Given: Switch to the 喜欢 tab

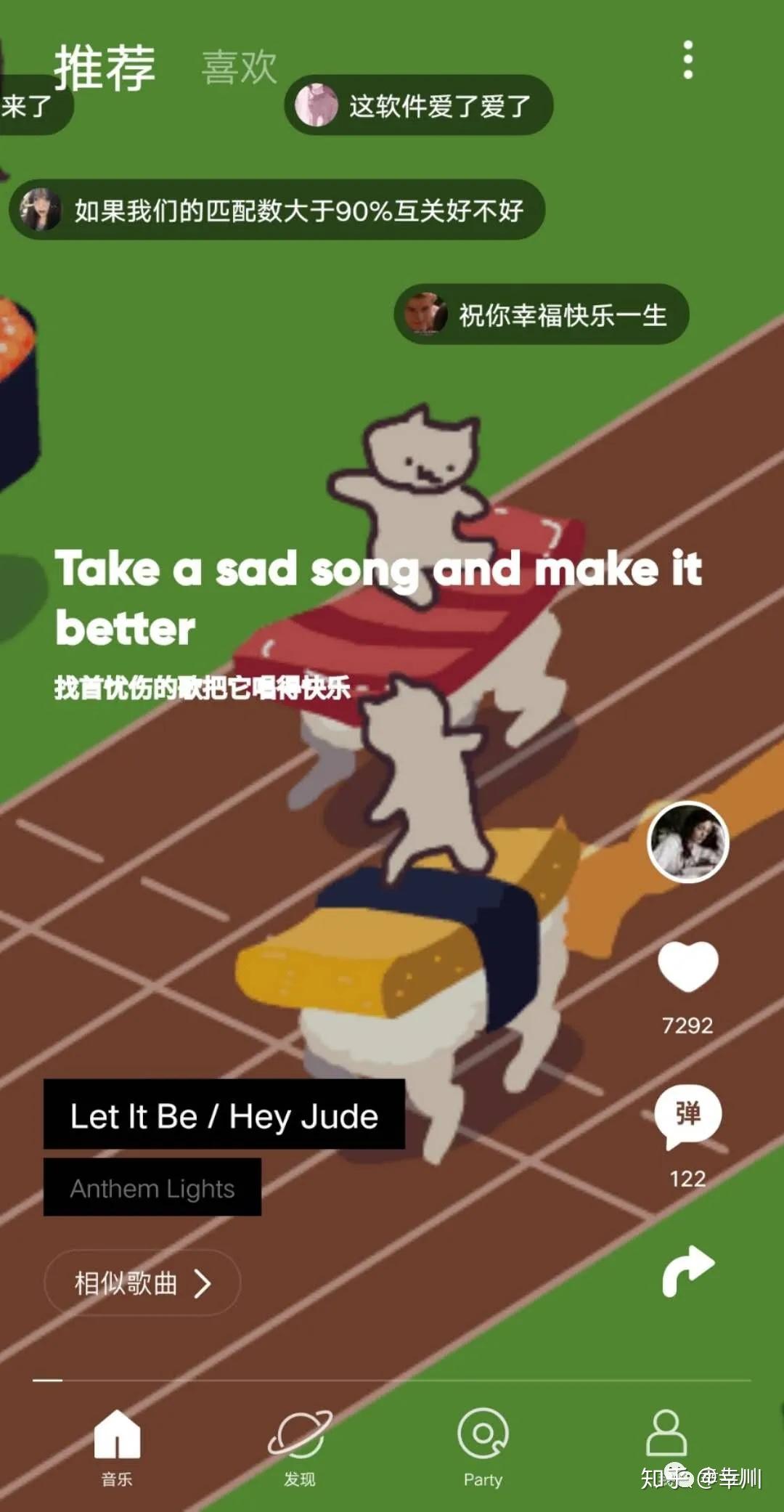Looking at the screenshot, I should [x=239, y=68].
